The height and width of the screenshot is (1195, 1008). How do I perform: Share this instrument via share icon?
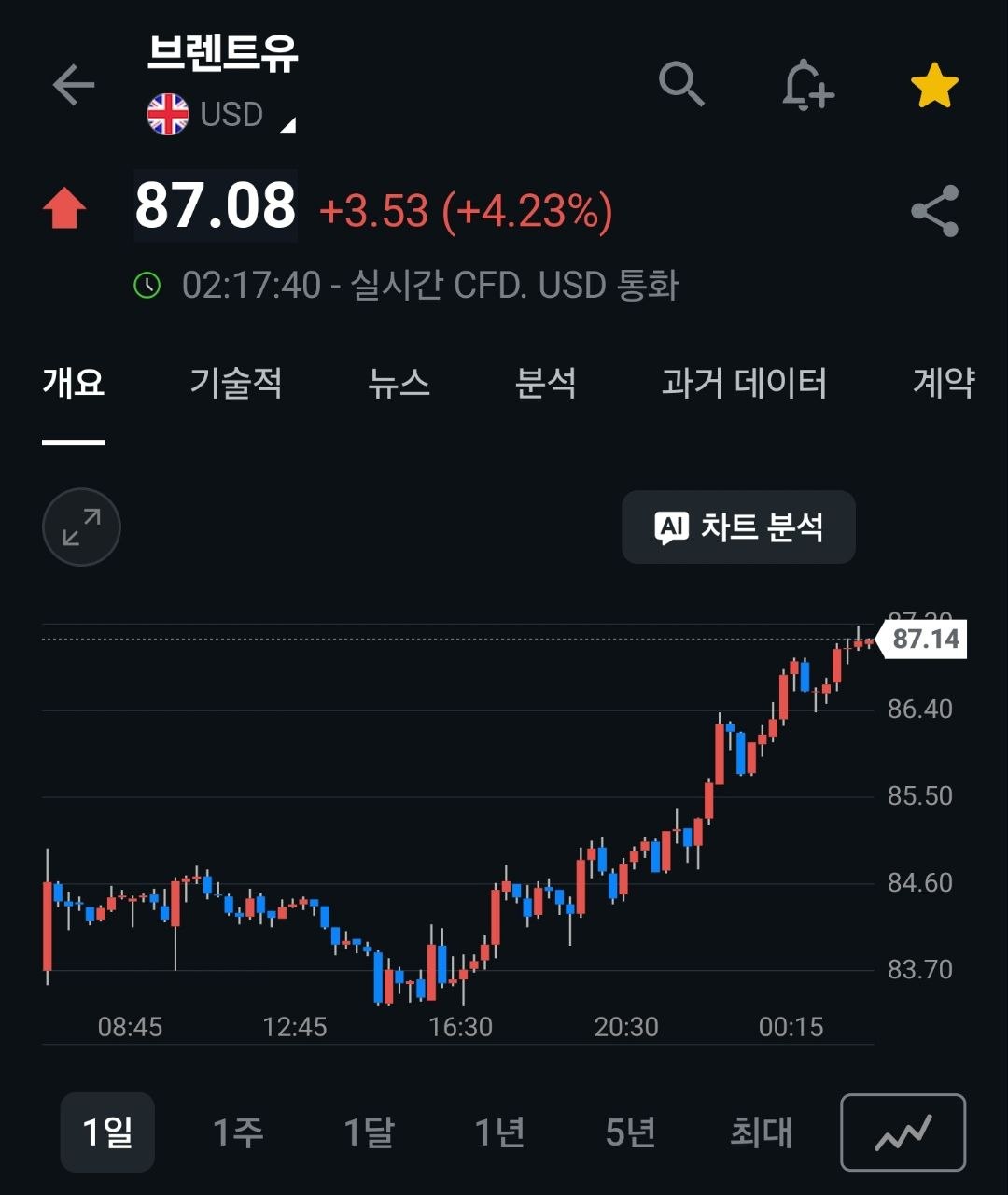[934, 211]
